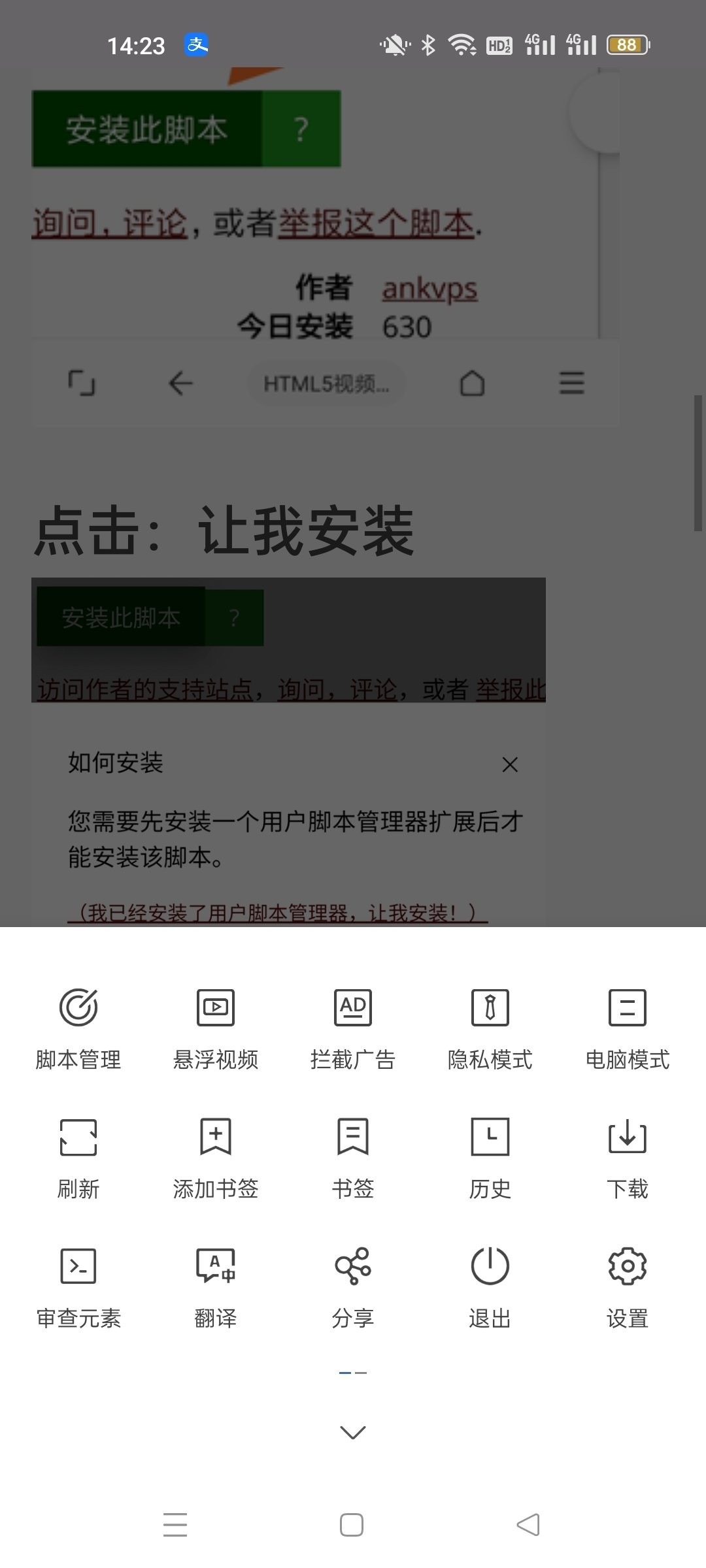Image resolution: width=706 pixels, height=1568 pixels.
Task: Exit the browser via 退出
Action: coord(490,1284)
